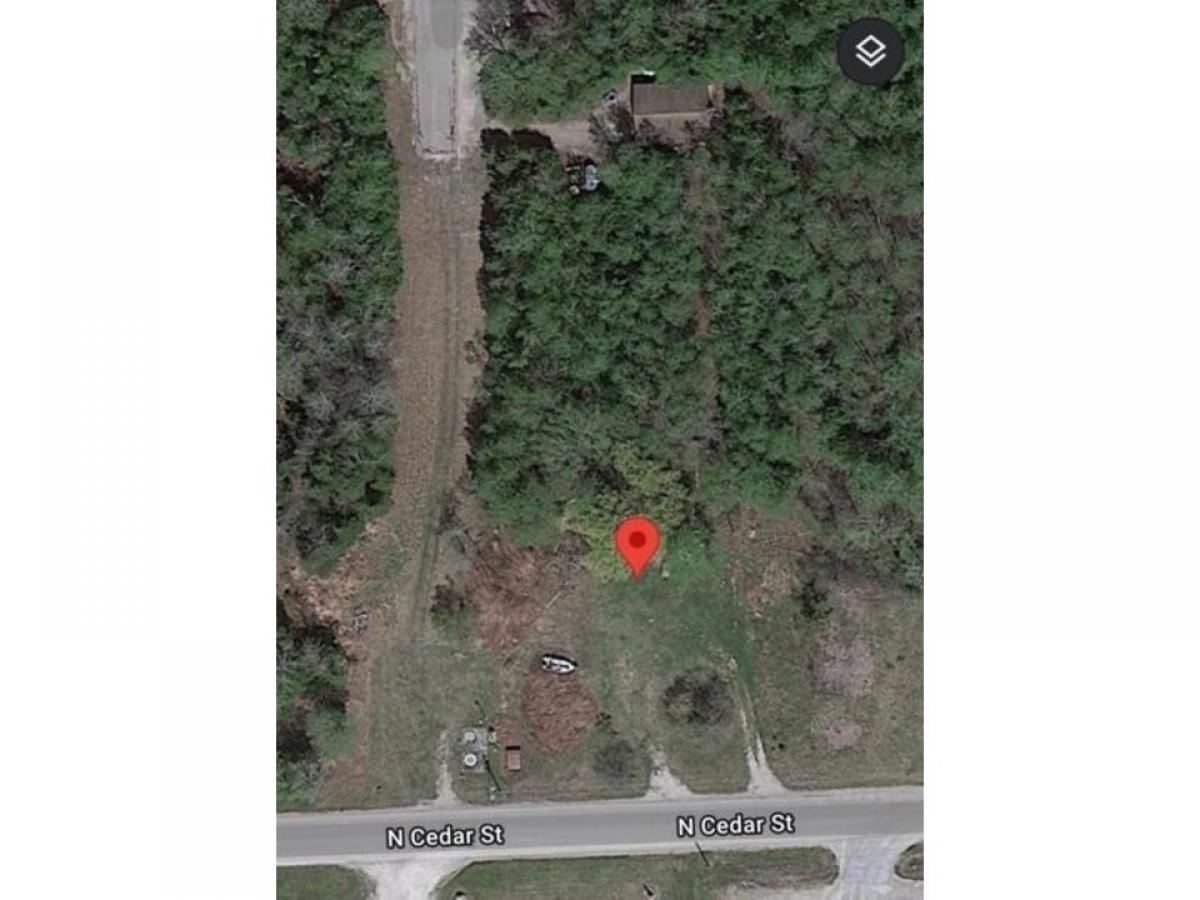The height and width of the screenshot is (900, 1200).
Task: Open the map layers button
Action: 870,52
